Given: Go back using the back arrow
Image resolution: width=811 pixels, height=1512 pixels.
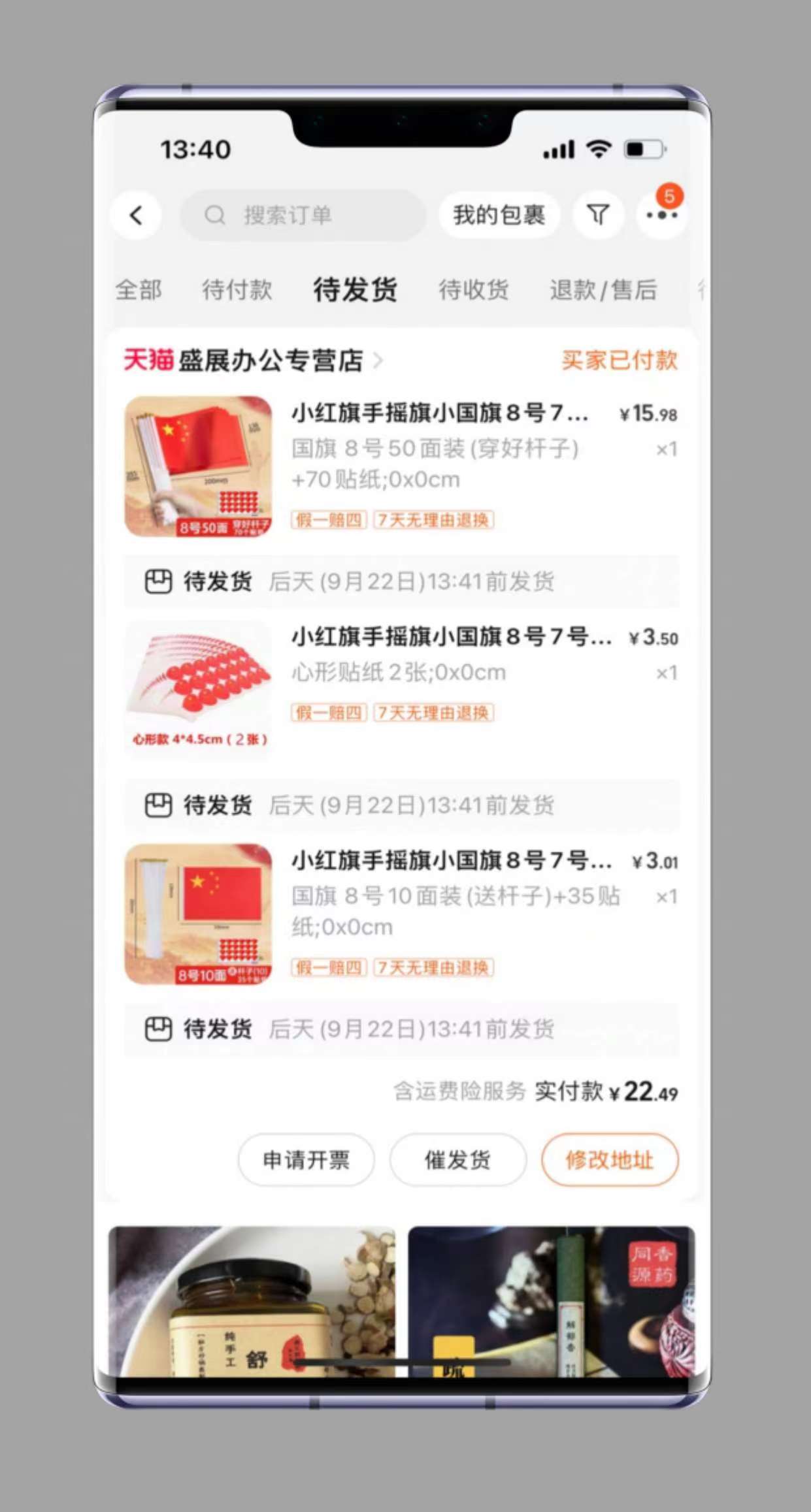Looking at the screenshot, I should point(136,216).
